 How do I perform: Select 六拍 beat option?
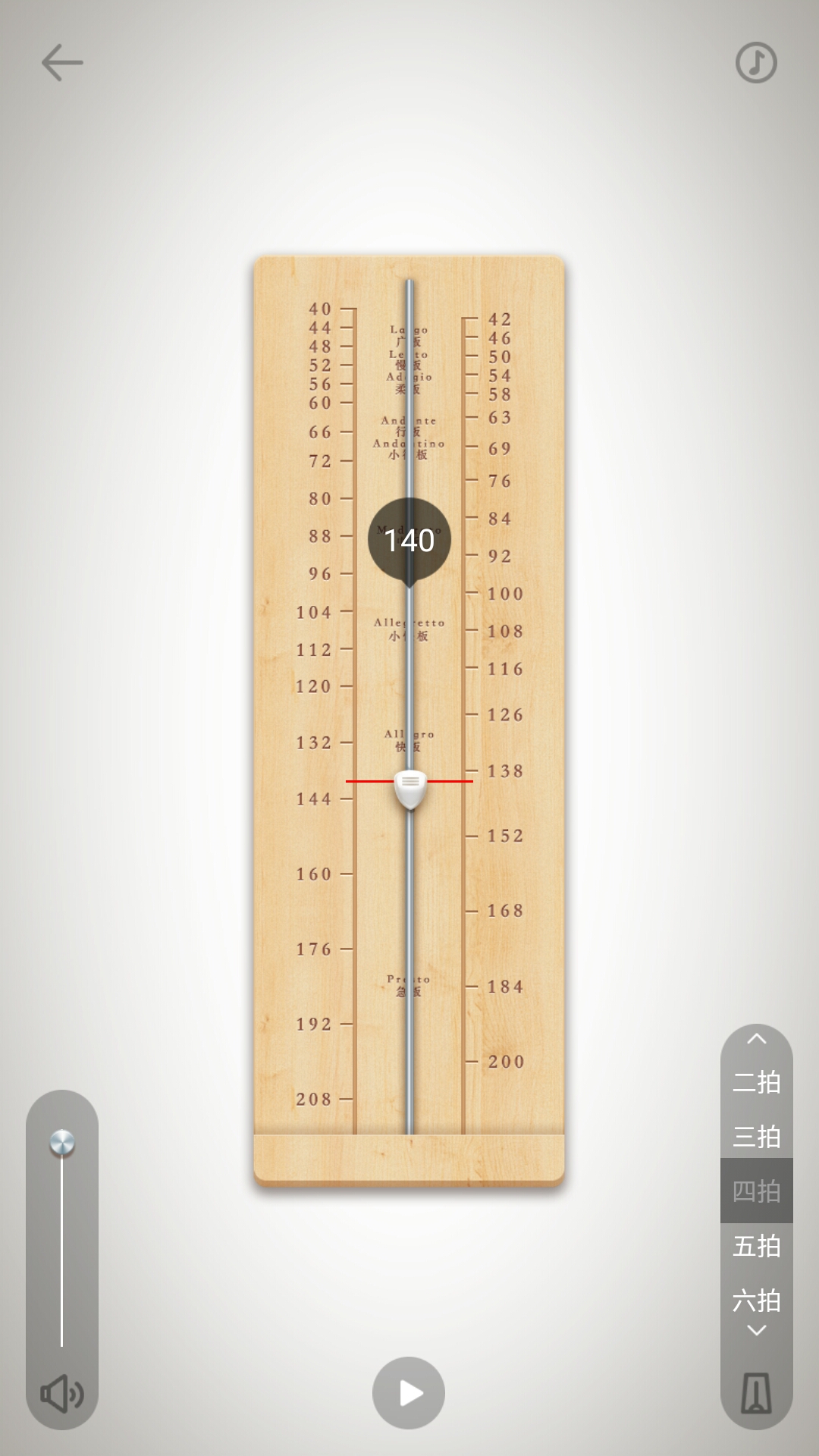[756, 1301]
